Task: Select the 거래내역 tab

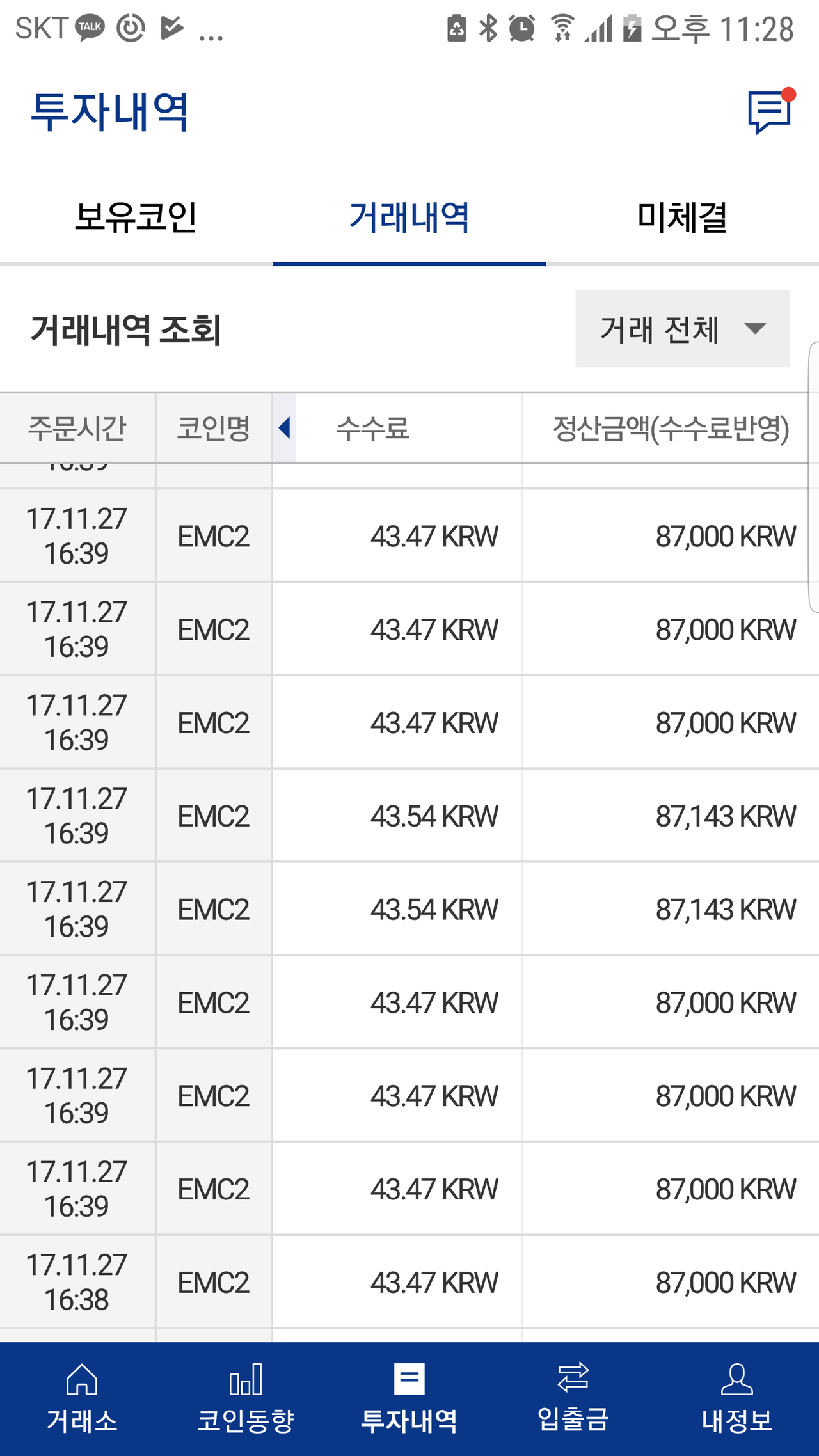Action: coord(409,218)
